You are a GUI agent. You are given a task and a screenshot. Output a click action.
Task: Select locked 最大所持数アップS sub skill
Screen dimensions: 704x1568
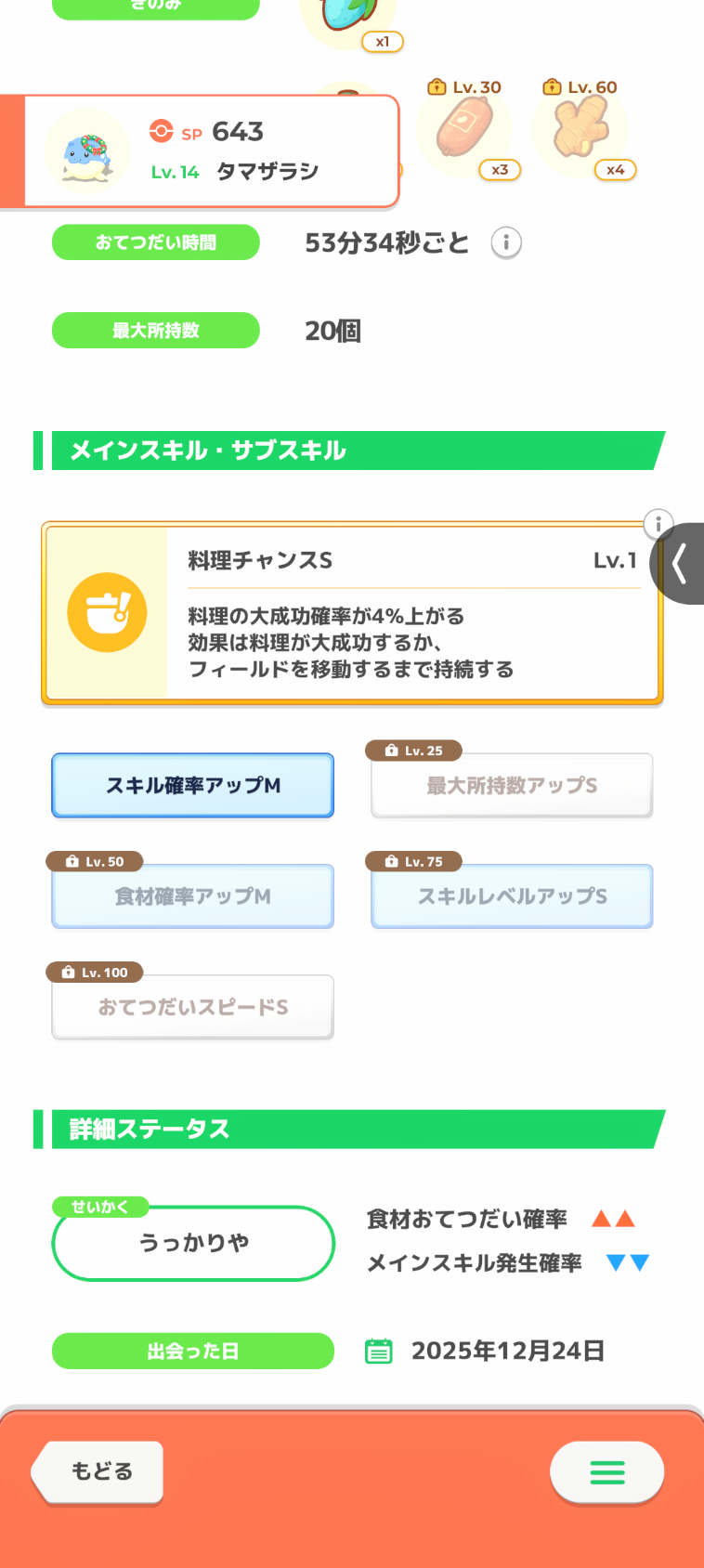[x=512, y=786]
